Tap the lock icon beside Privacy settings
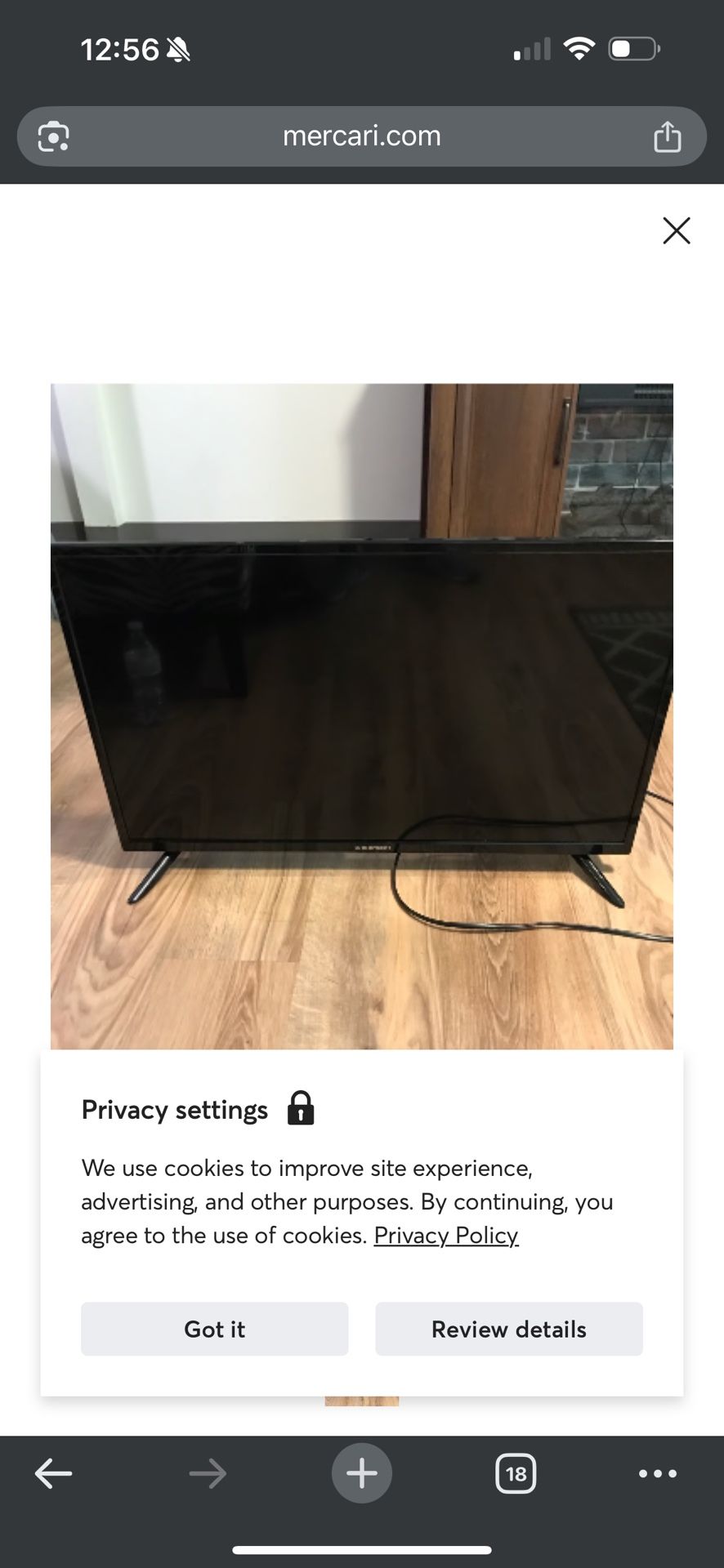724x1568 pixels. 301,1108
